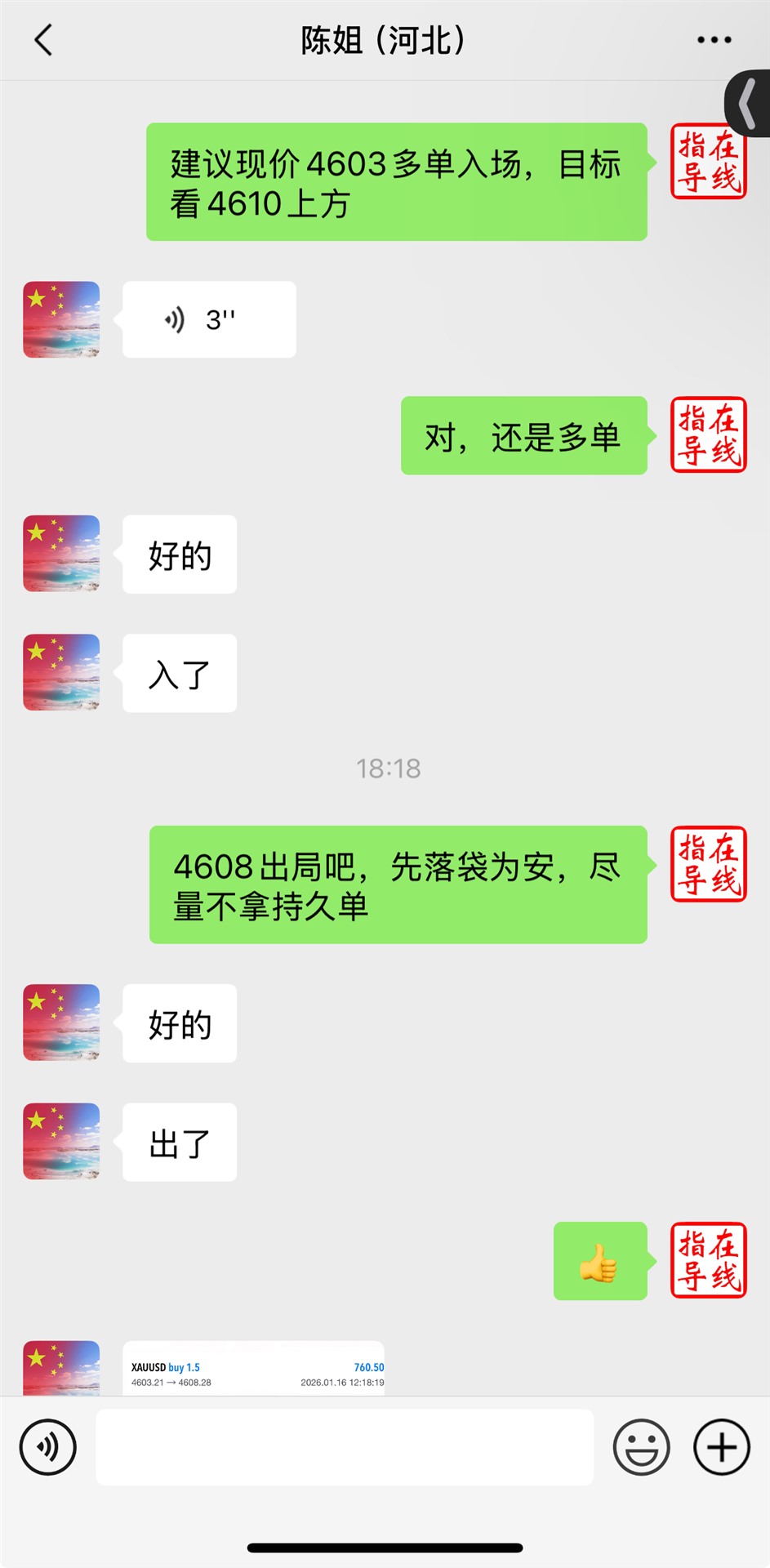The height and width of the screenshot is (1568, 770).
Task: Expand the floating side panel arrow
Action: (749, 104)
